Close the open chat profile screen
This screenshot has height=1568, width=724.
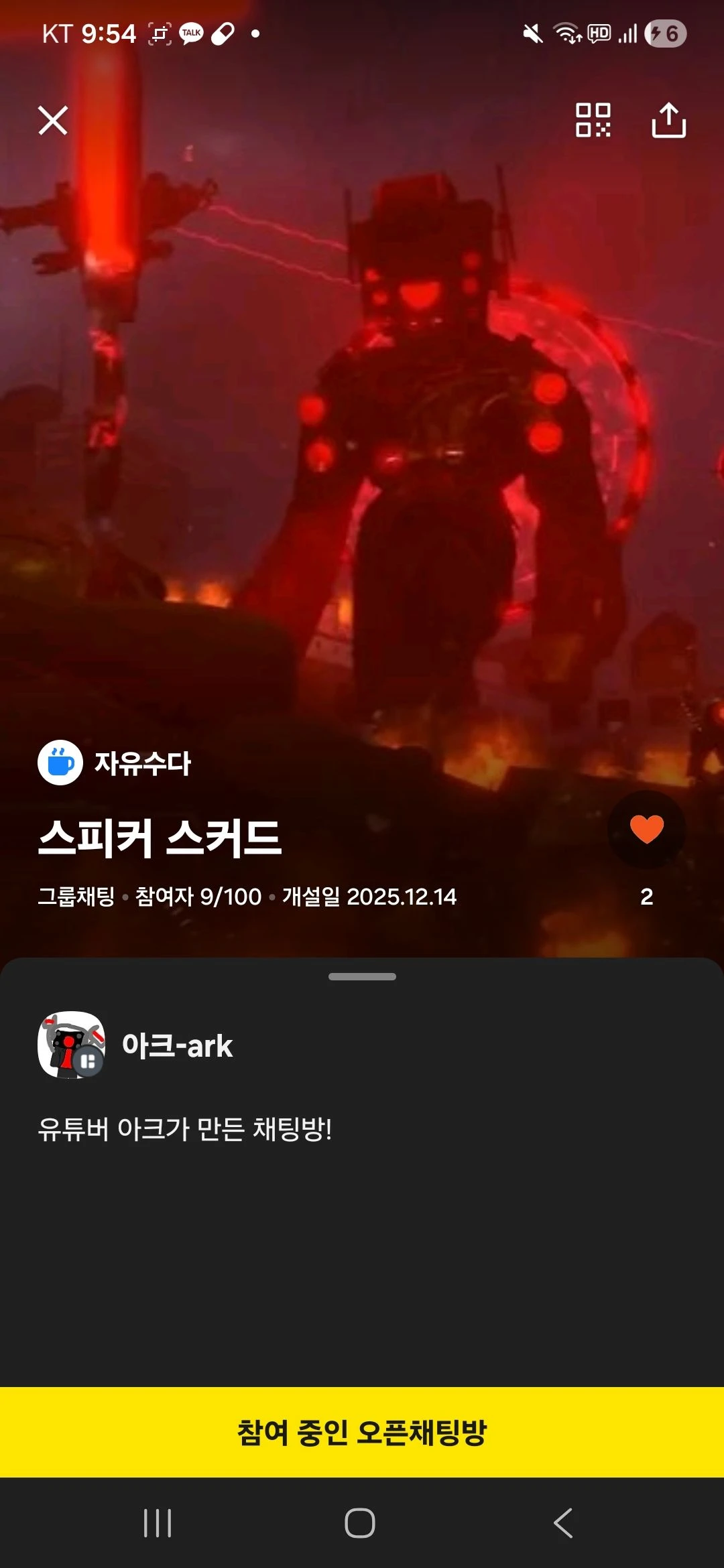tap(53, 121)
